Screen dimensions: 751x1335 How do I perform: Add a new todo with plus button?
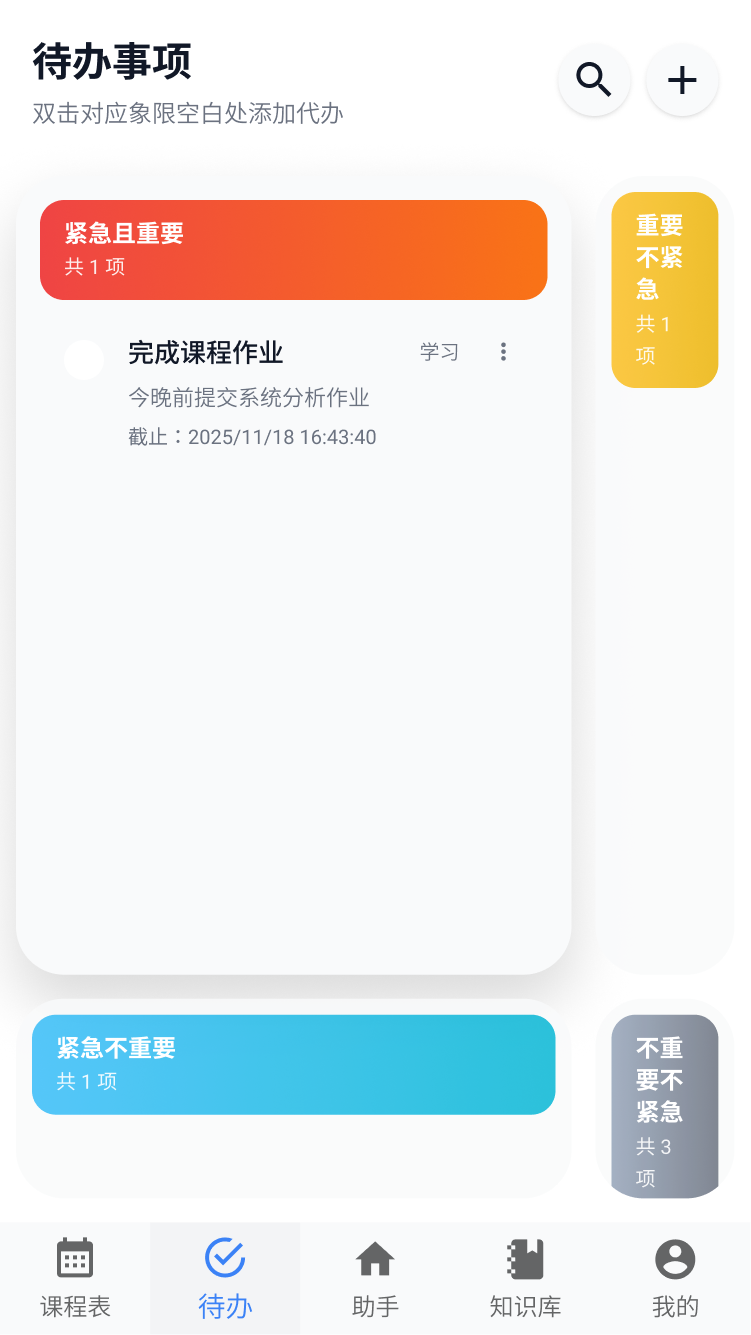tap(682, 79)
